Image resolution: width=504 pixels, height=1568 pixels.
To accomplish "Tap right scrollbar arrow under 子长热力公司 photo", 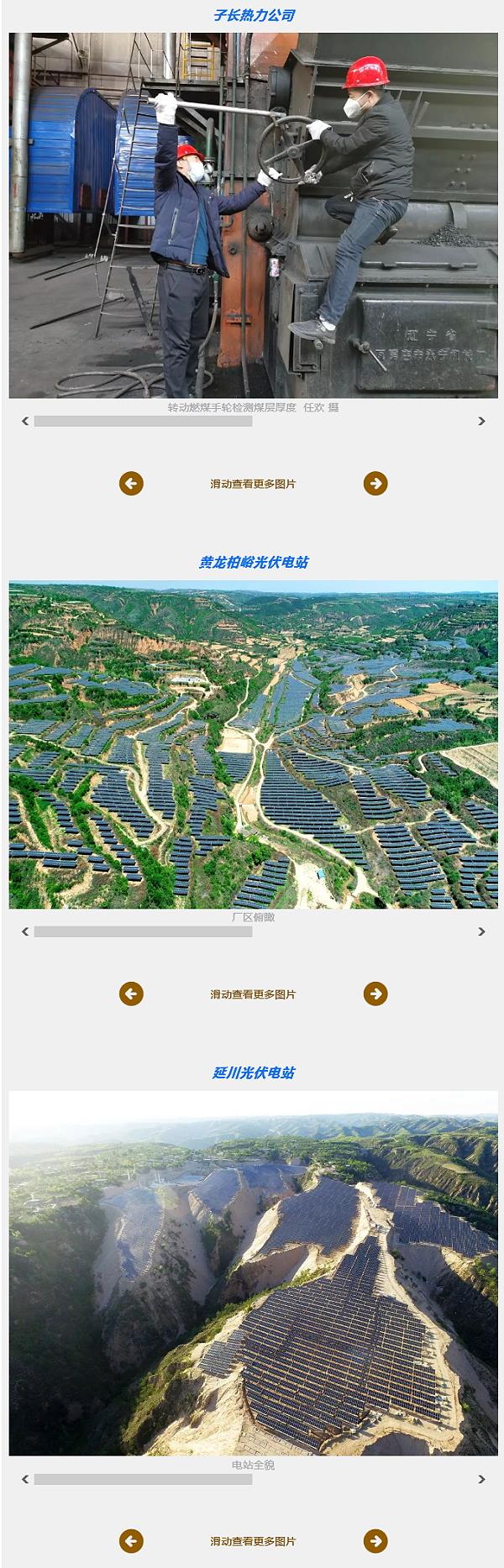I will coord(481,422).
